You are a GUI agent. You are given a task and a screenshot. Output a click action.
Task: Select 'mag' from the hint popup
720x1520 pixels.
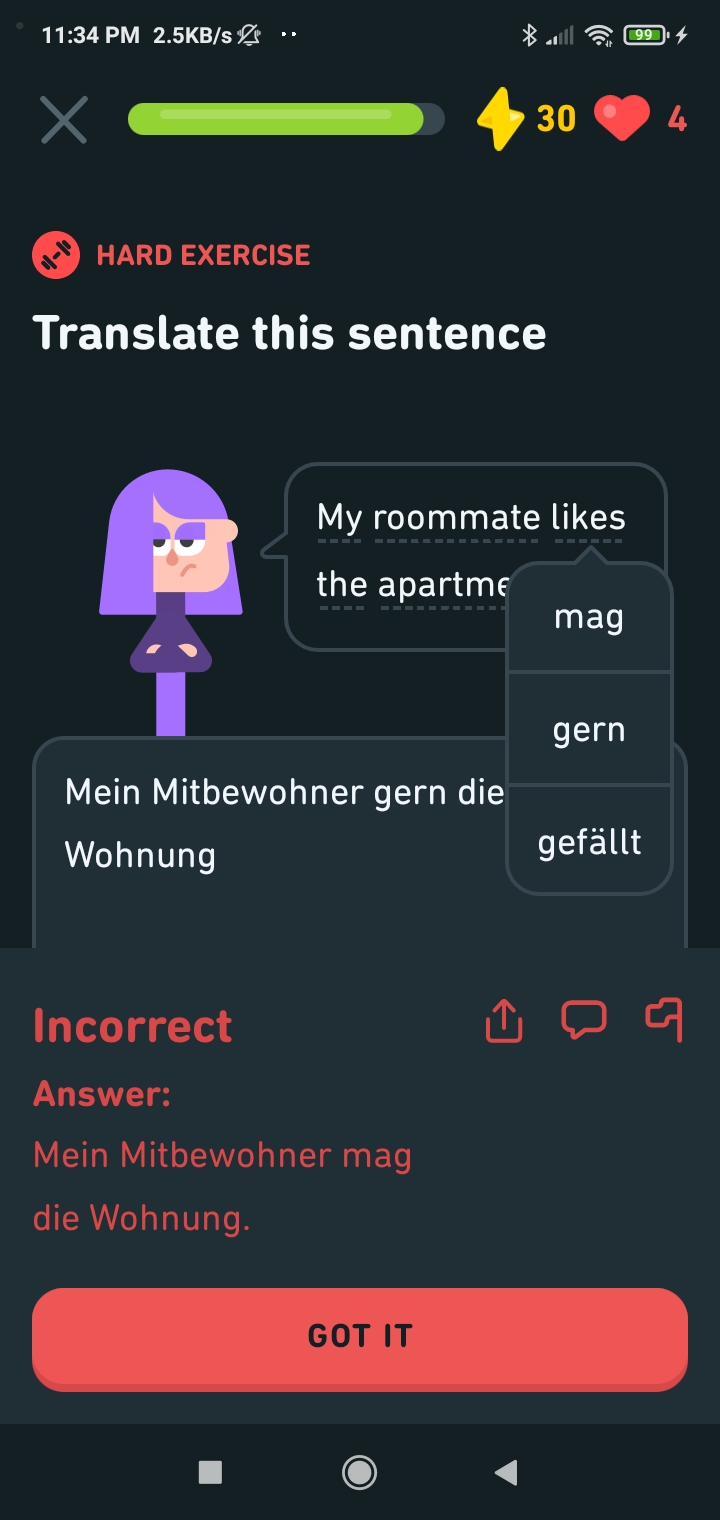(589, 616)
